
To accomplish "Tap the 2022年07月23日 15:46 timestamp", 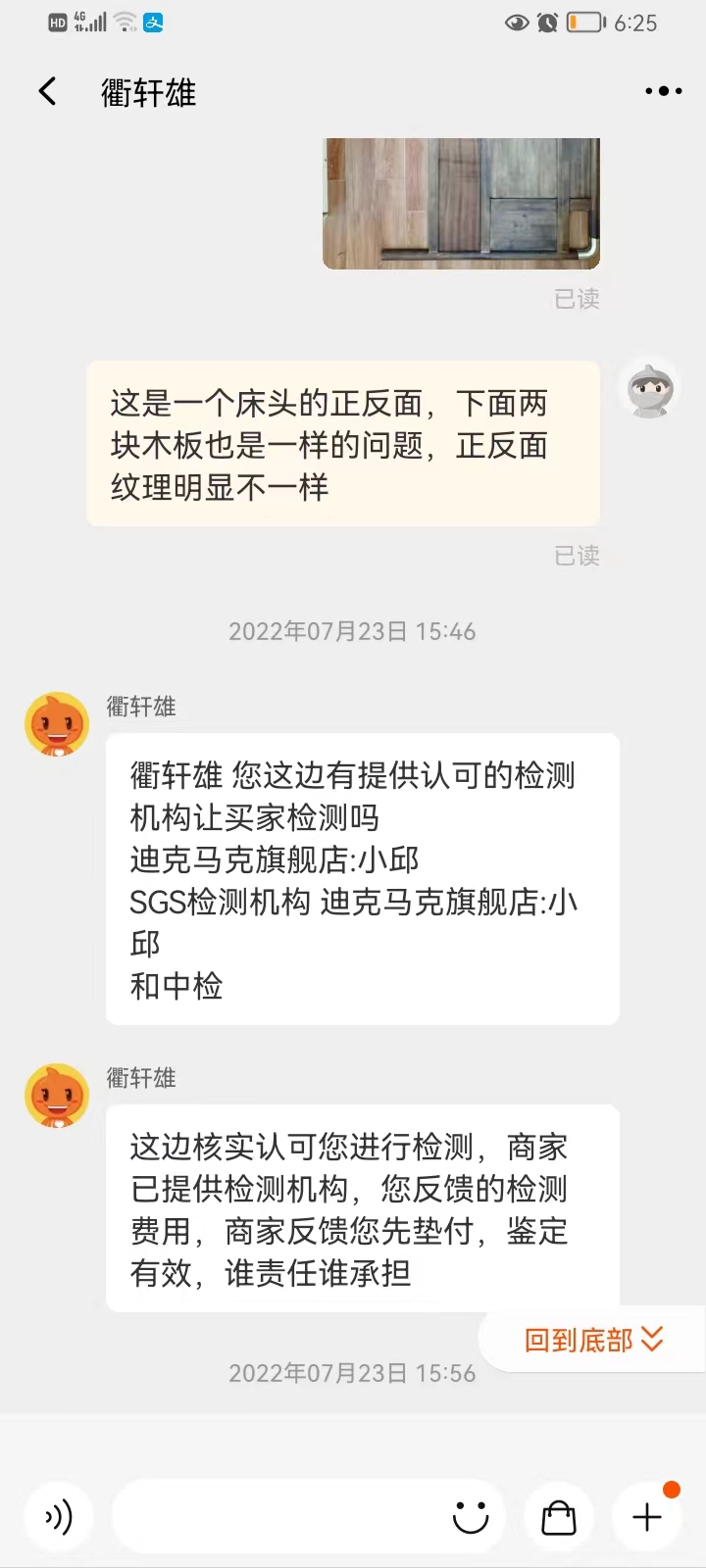I will point(352,632).
